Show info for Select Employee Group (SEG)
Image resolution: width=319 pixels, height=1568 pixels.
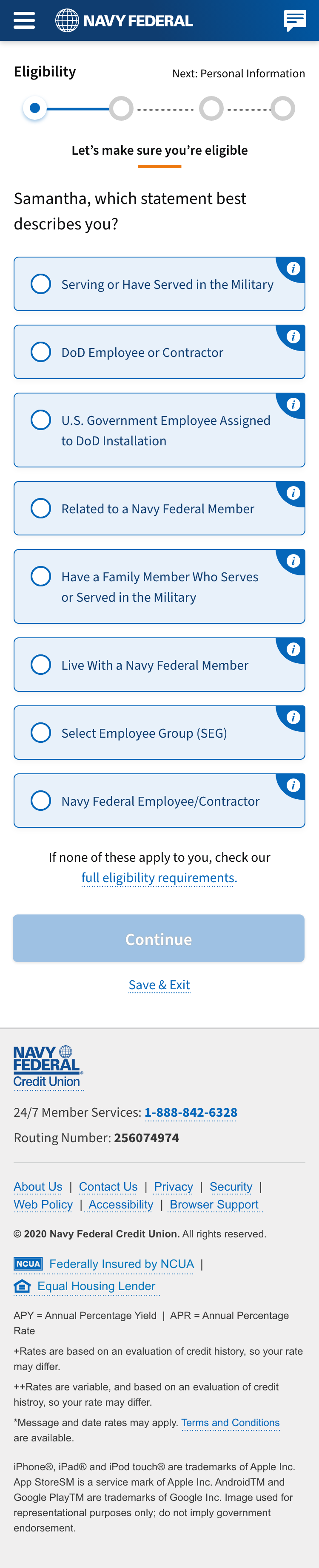coord(293,718)
